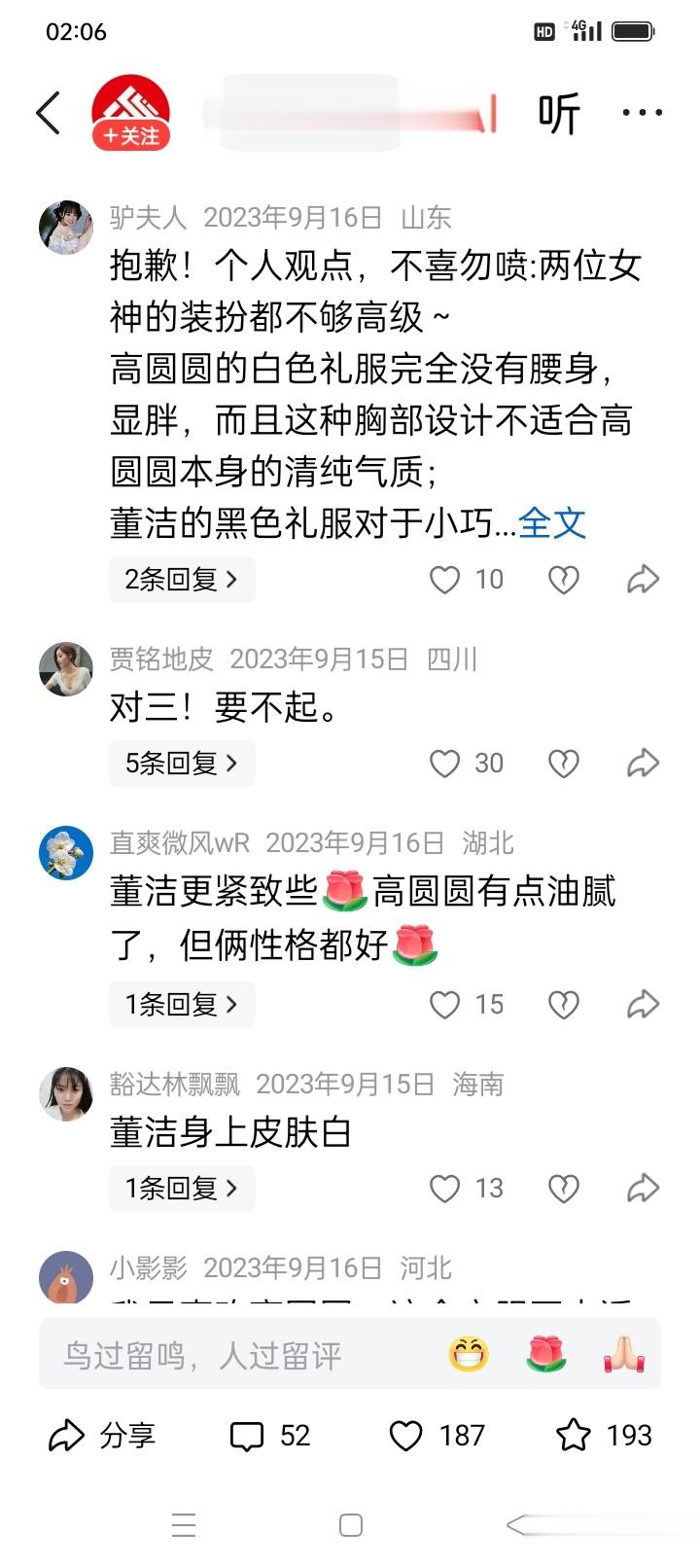
Task: Open the three-dot more options menu
Action: point(643,111)
